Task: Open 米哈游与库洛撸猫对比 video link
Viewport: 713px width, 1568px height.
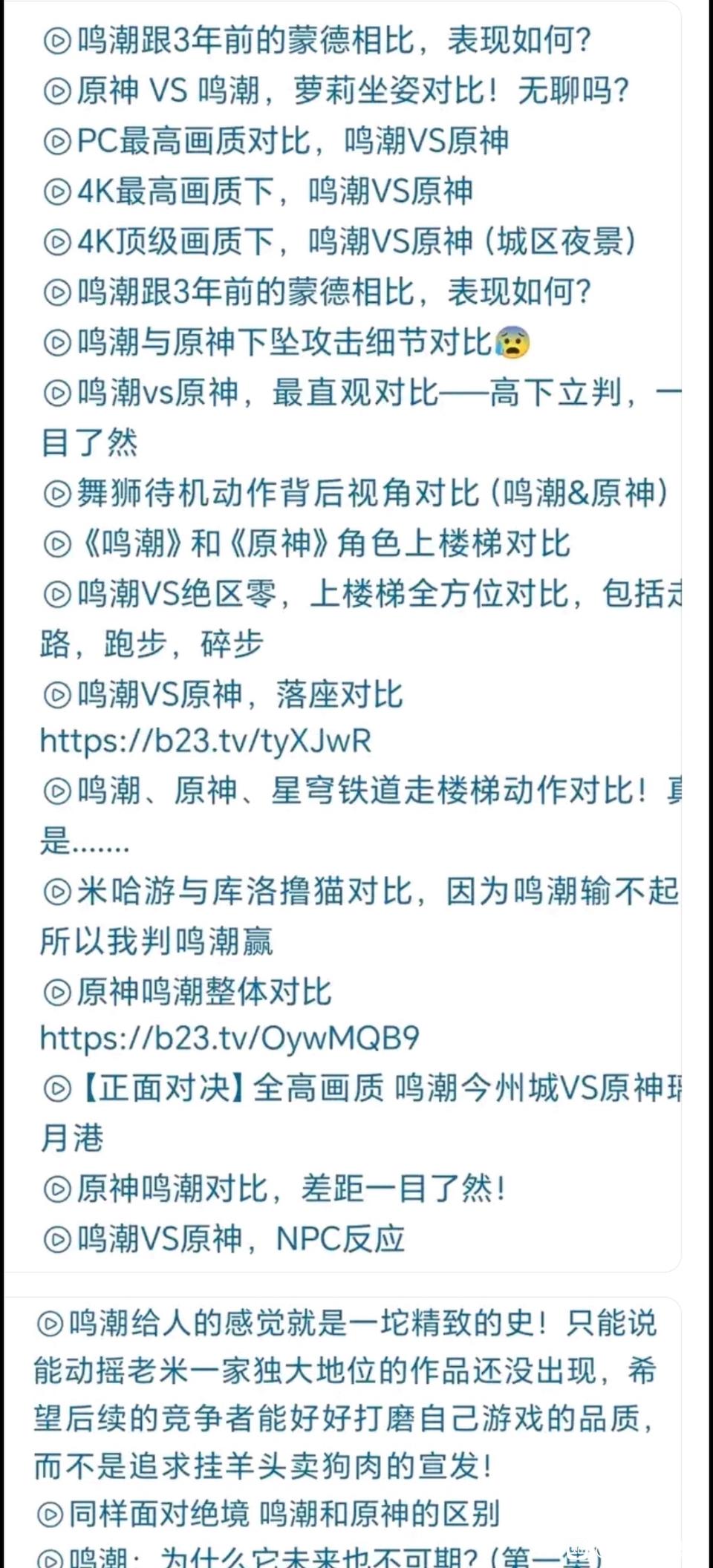Action: click(x=361, y=916)
